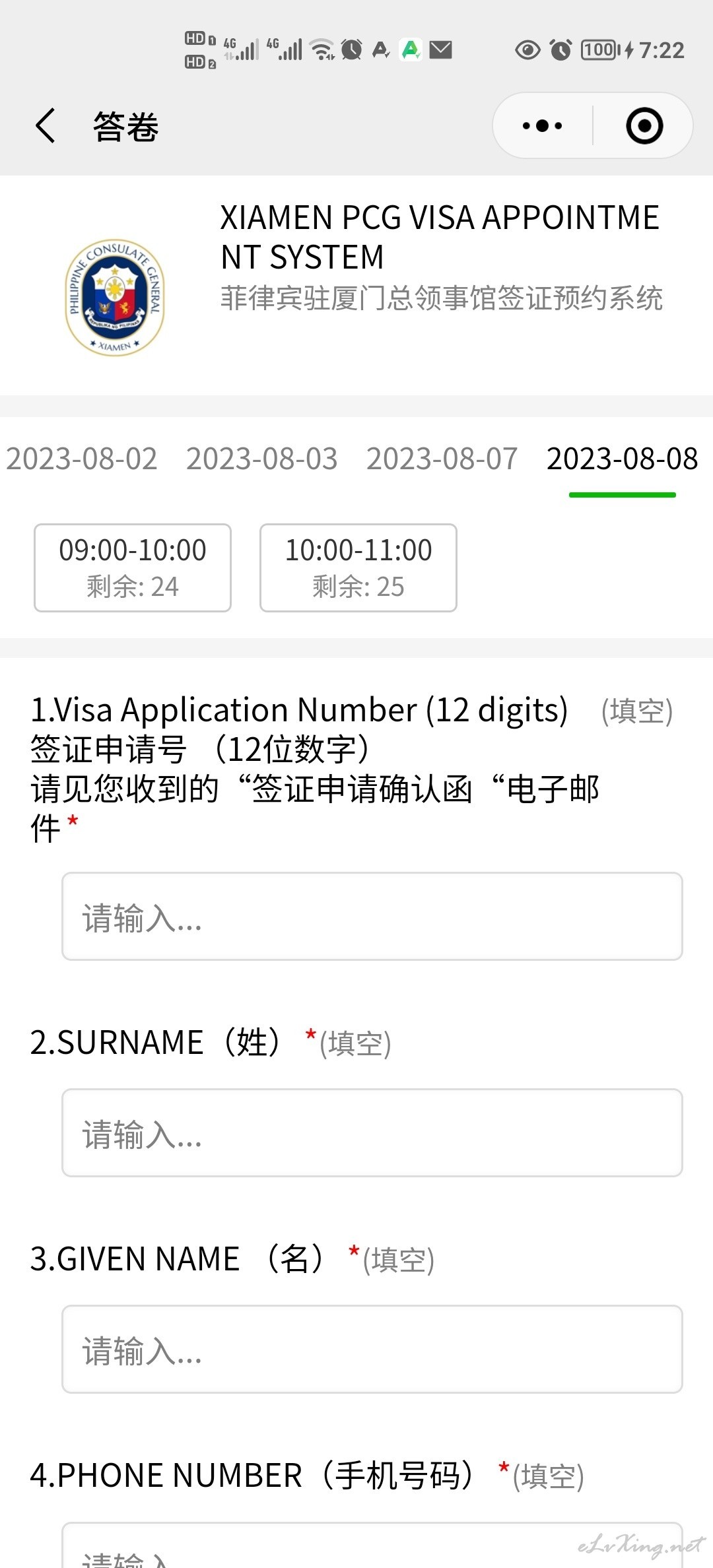The width and height of the screenshot is (713, 1568).
Task: Go back from the 答卷 page
Action: (x=45, y=126)
